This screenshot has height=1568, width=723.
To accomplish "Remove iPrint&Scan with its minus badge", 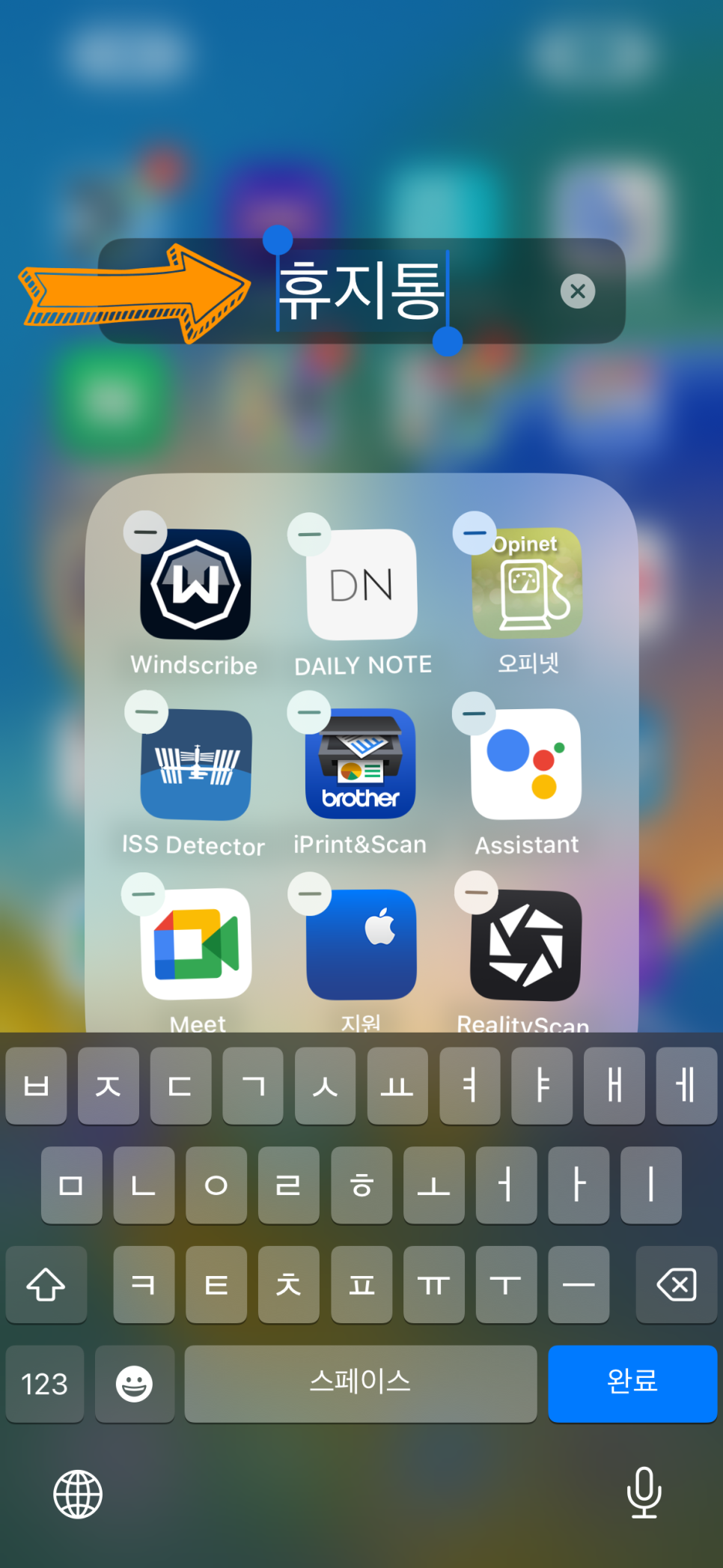I will 309,712.
